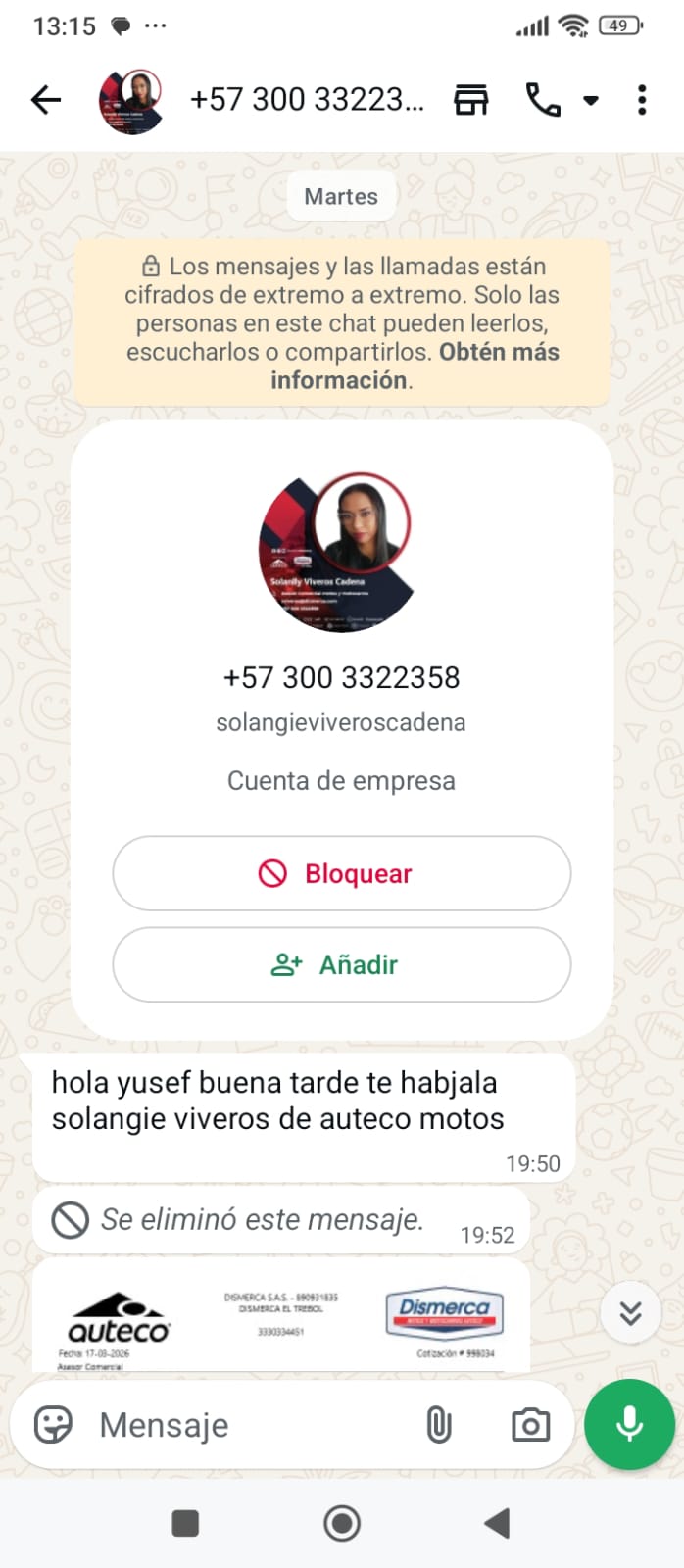Add this number with Añadir

[341, 965]
